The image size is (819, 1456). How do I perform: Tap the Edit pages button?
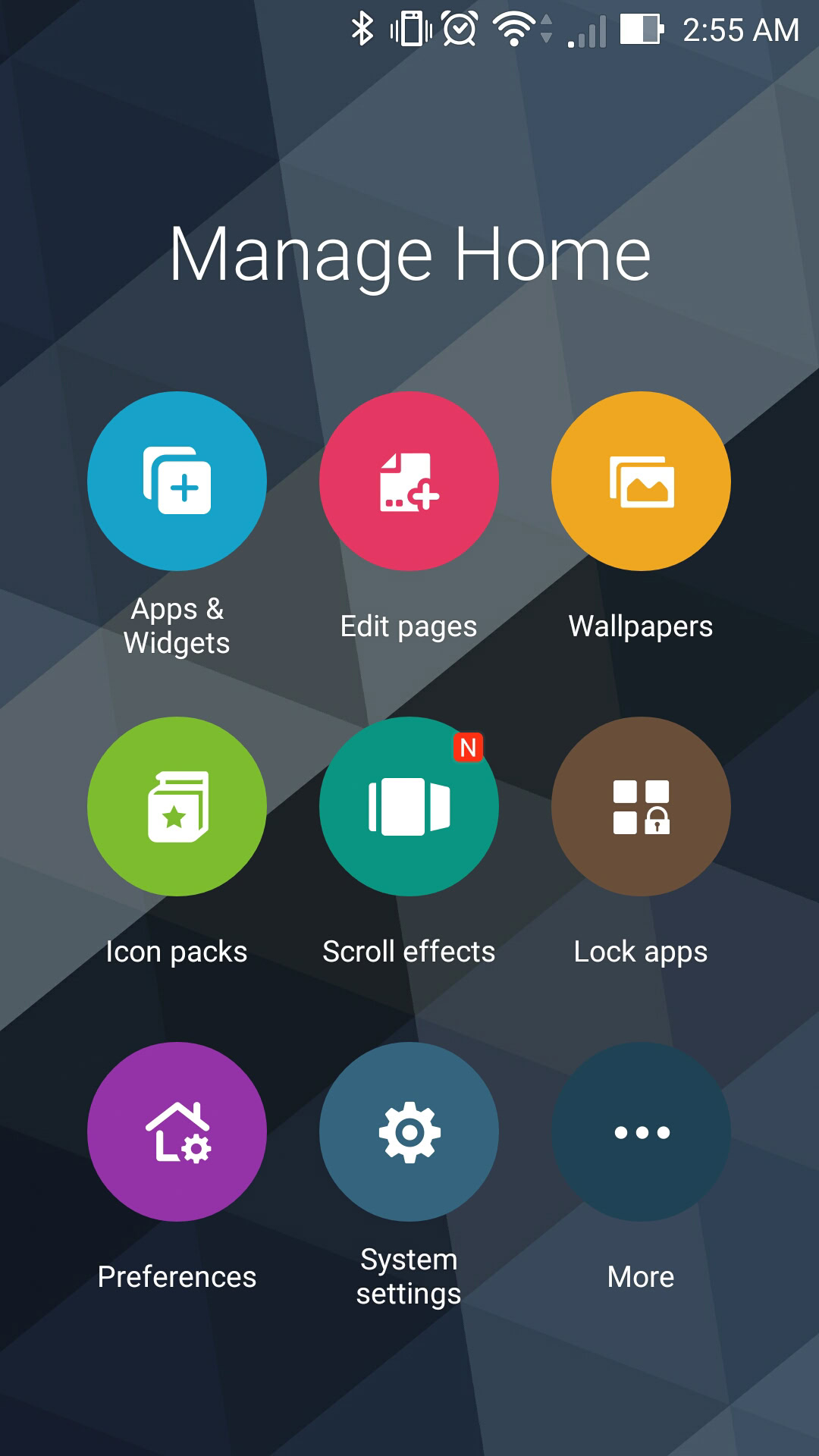coord(409,481)
